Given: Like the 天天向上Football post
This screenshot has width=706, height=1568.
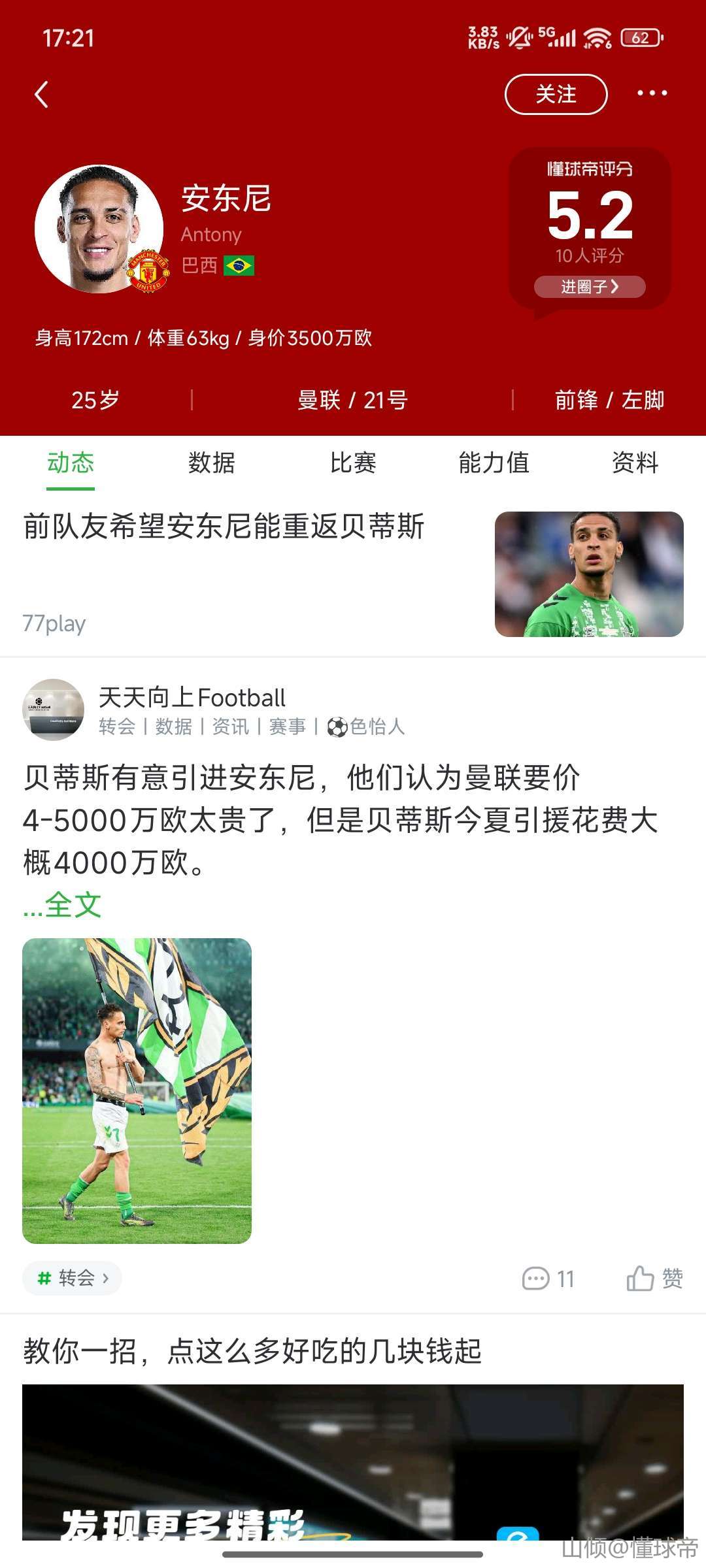Looking at the screenshot, I should [x=654, y=1279].
